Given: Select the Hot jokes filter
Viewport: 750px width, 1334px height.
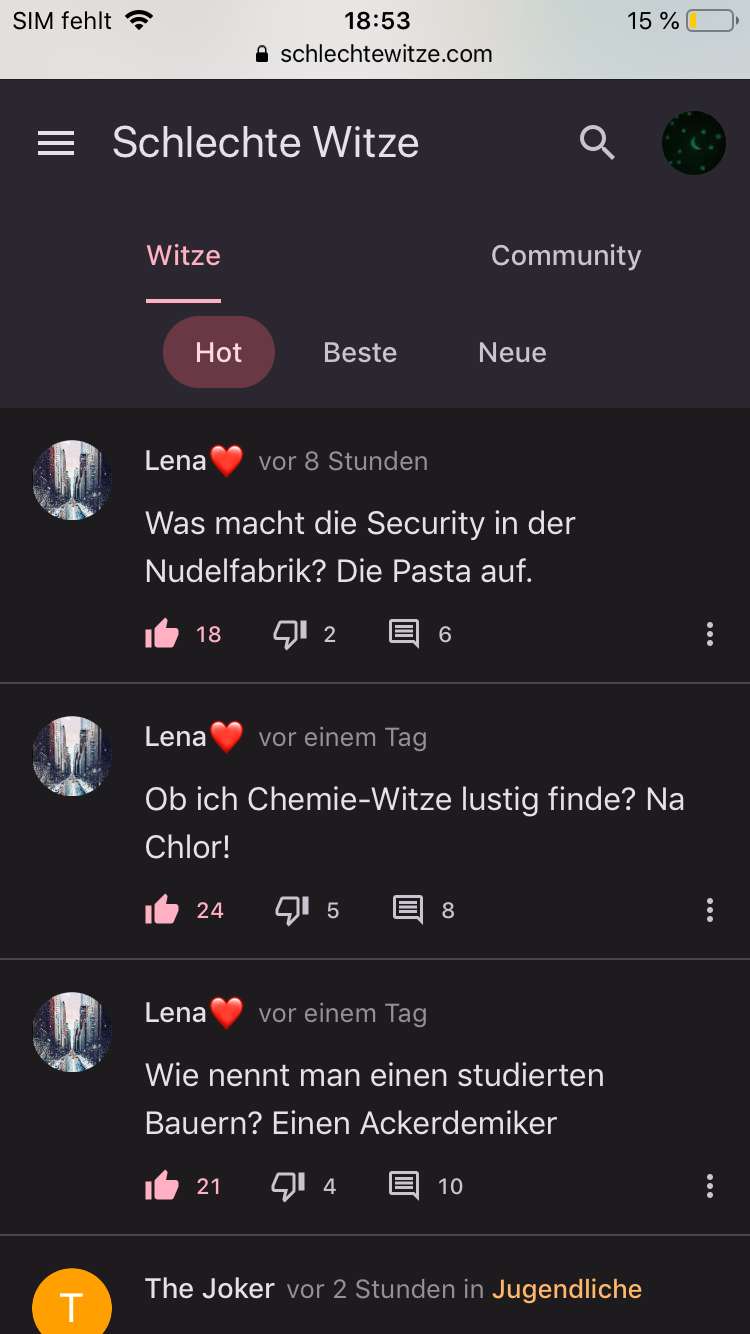Looking at the screenshot, I should [218, 352].
